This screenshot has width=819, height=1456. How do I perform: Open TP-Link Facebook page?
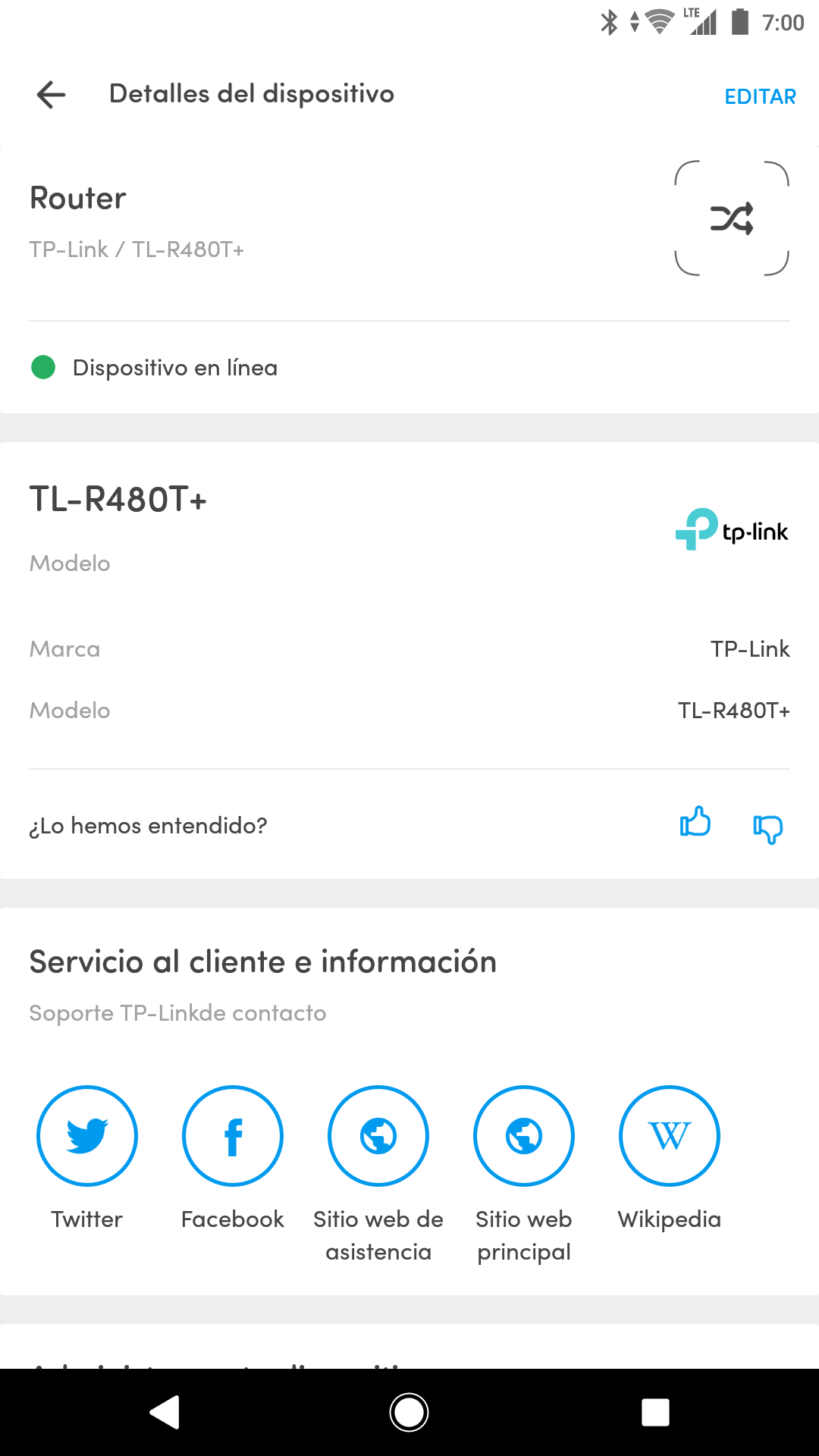pyautogui.click(x=233, y=1136)
